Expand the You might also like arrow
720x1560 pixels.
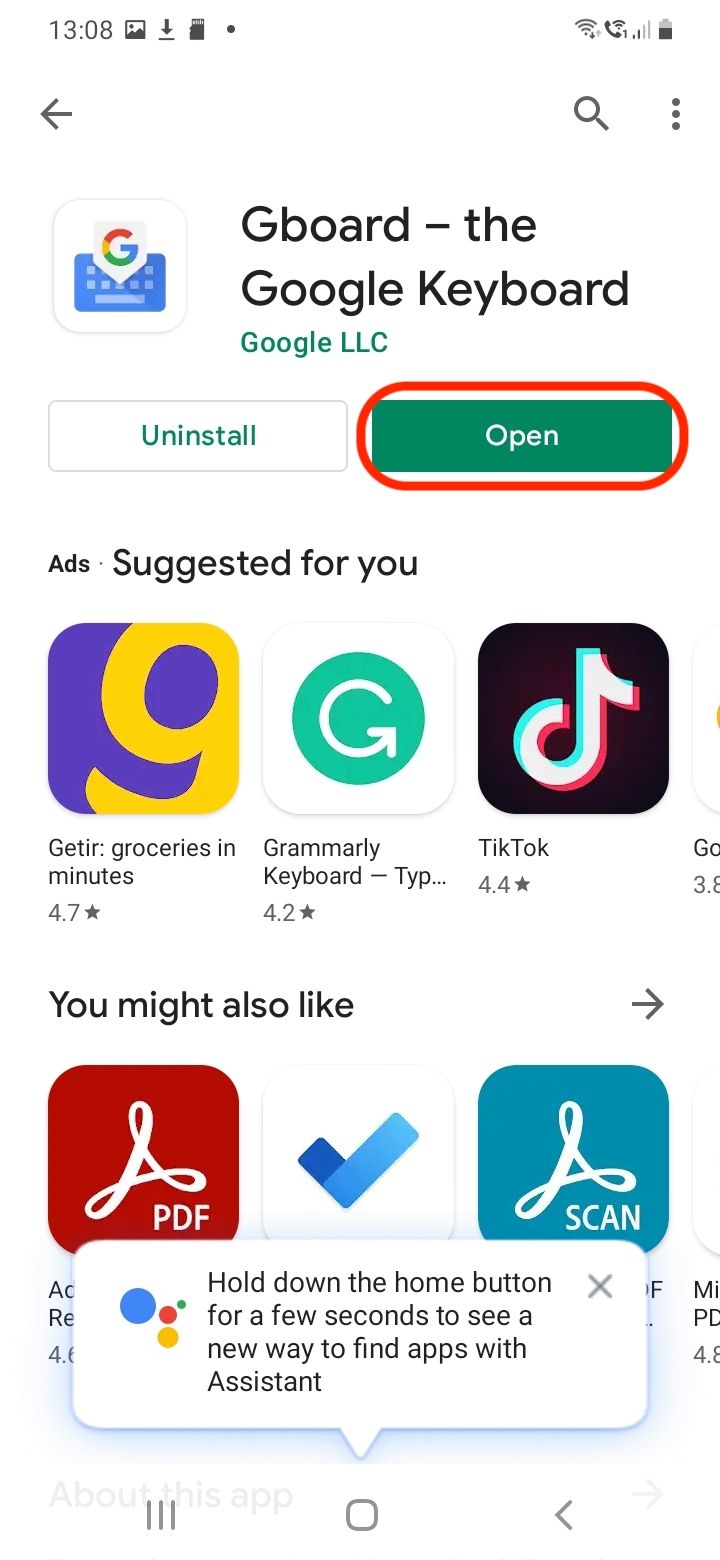point(648,1004)
